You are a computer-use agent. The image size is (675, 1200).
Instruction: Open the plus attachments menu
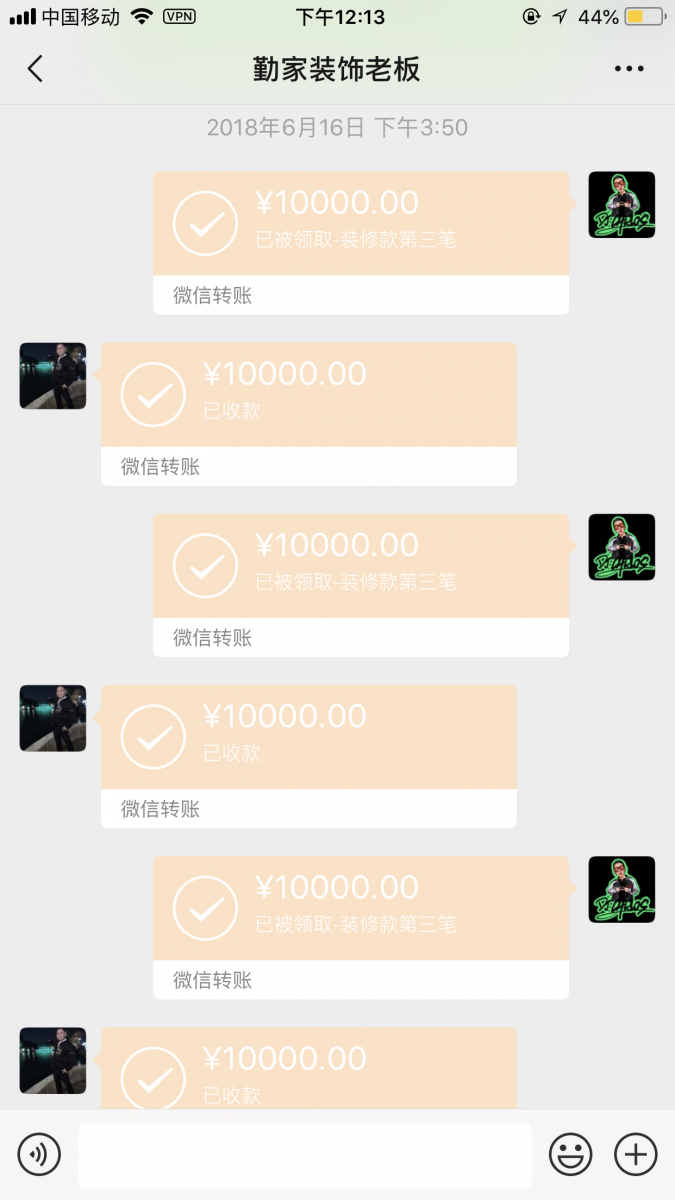(x=635, y=1154)
